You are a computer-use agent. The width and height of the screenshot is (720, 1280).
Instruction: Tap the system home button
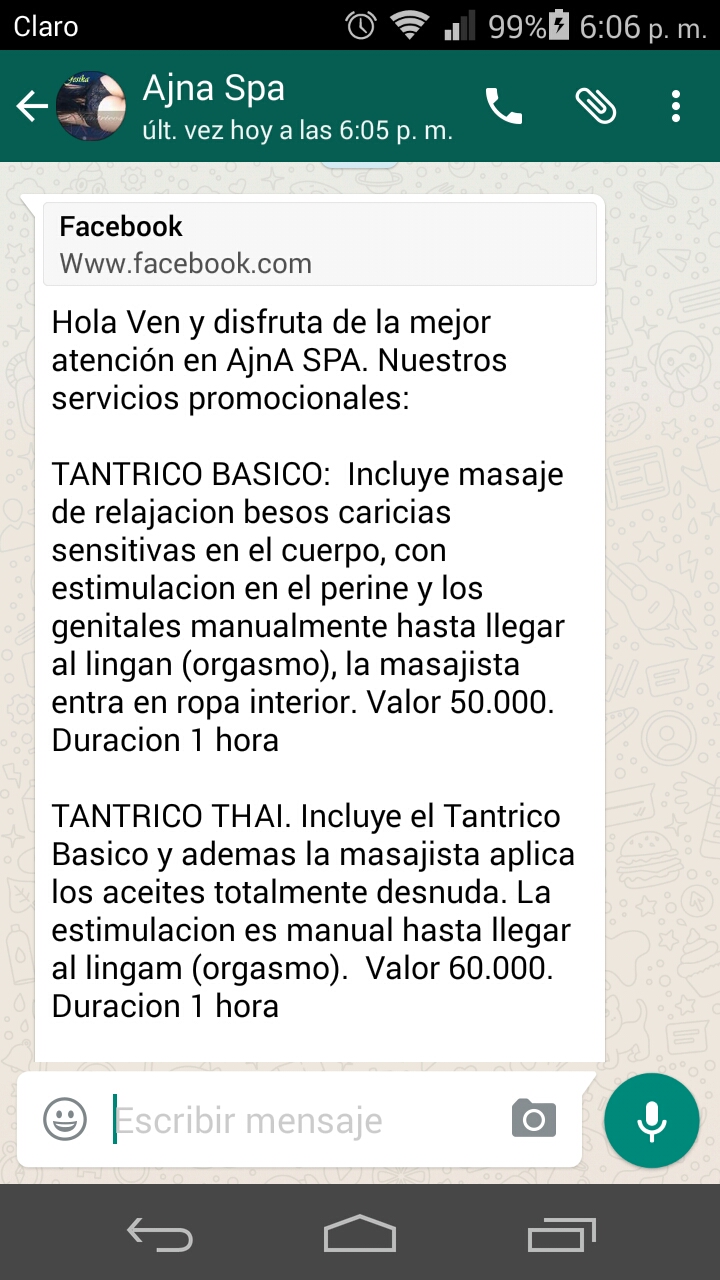tap(360, 1234)
